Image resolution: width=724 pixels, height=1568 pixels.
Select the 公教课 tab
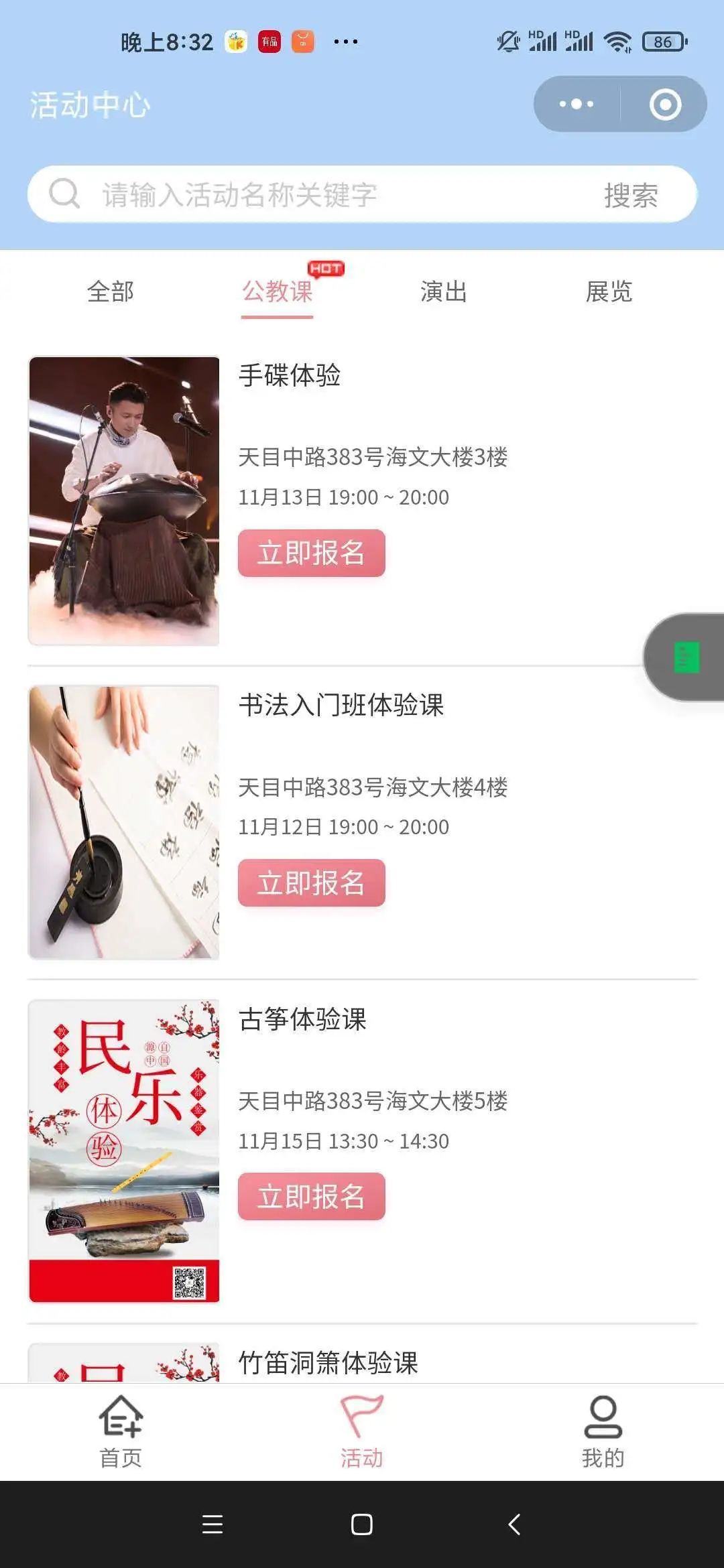(278, 291)
